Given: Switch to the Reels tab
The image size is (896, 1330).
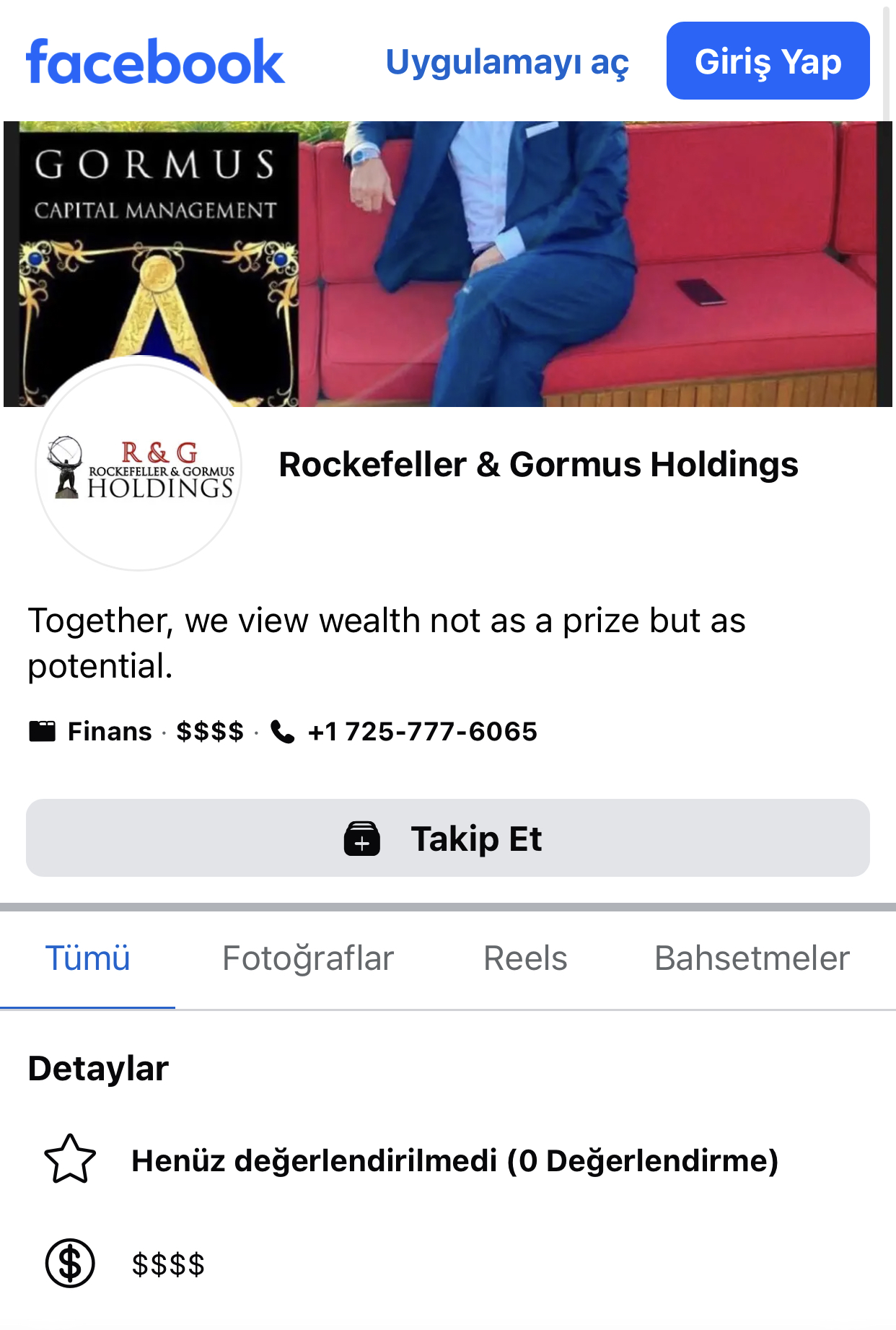Looking at the screenshot, I should click(525, 958).
